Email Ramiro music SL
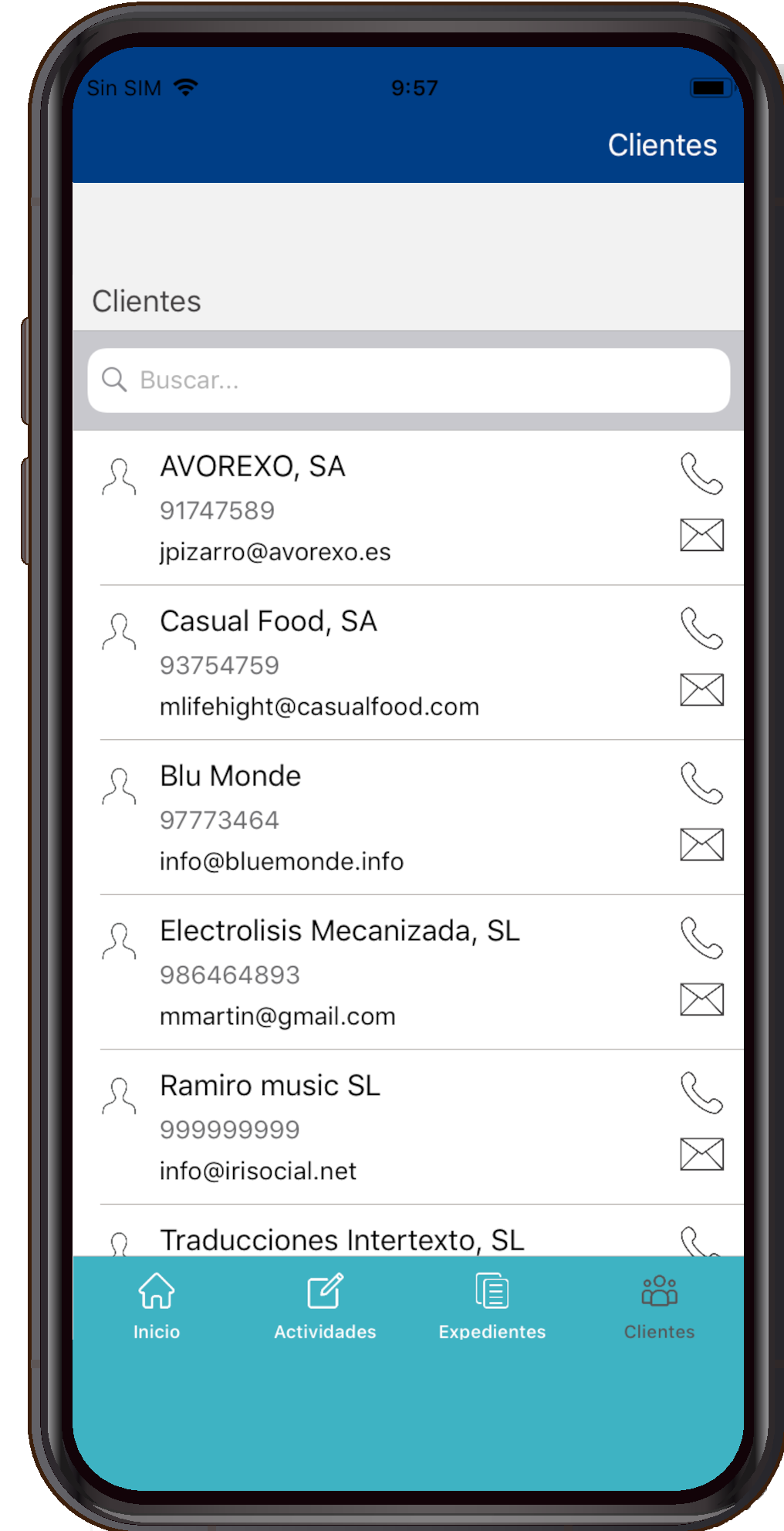The image size is (784, 1531). (x=701, y=1154)
